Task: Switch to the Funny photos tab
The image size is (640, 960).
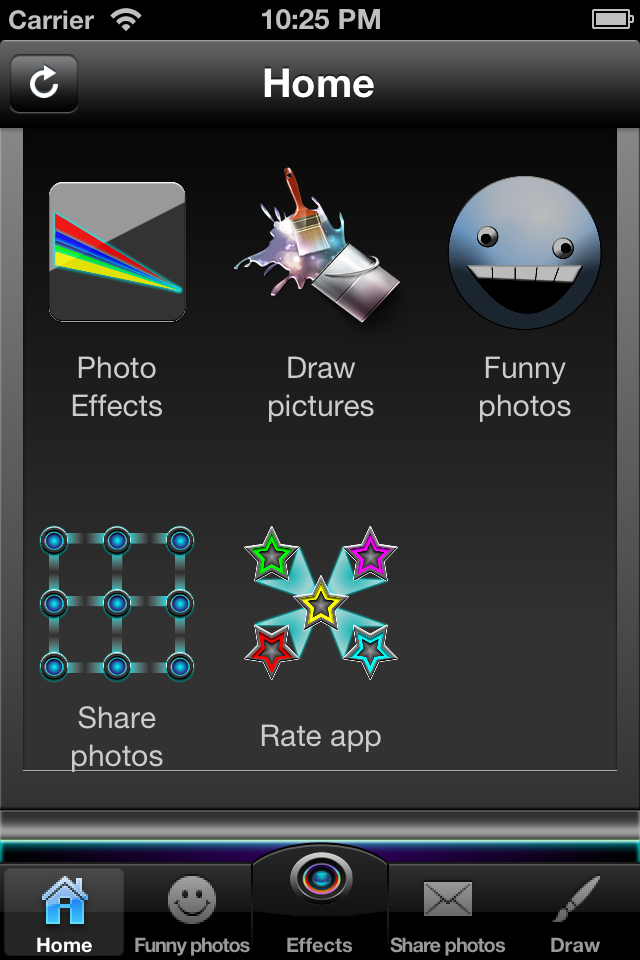Action: [192, 912]
